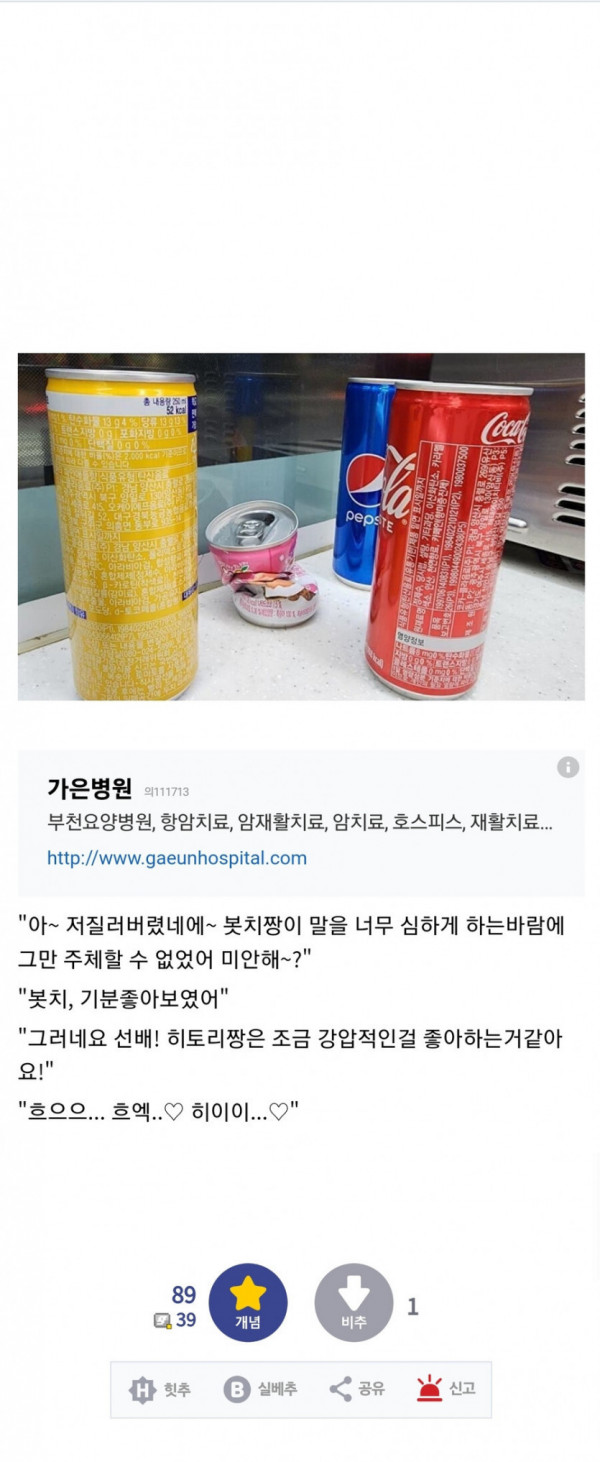600x1462 pixels.
Task: Tap the 힛추 recommend button
Action: tap(161, 1389)
